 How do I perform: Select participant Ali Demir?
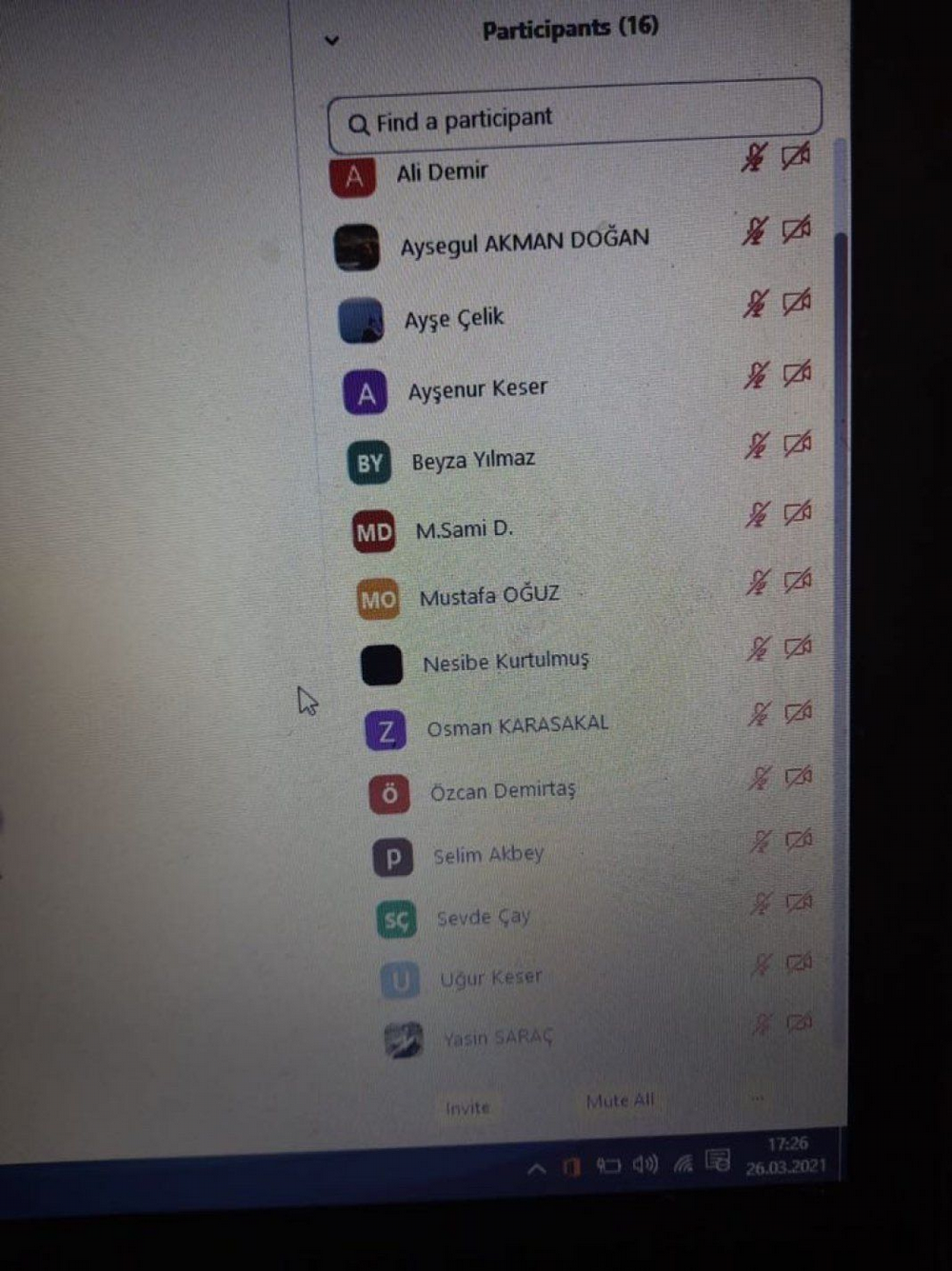(x=442, y=172)
